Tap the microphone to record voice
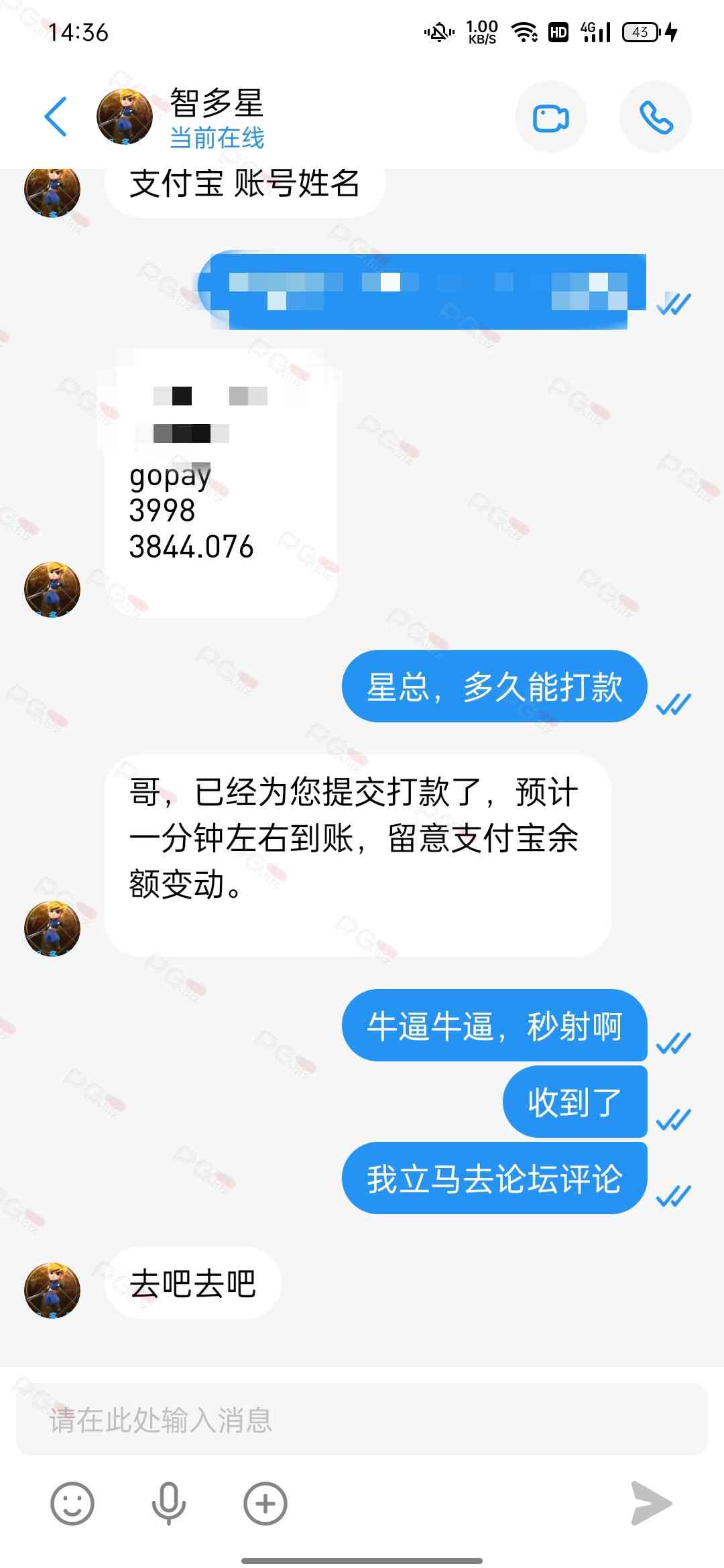 pyautogui.click(x=168, y=1504)
